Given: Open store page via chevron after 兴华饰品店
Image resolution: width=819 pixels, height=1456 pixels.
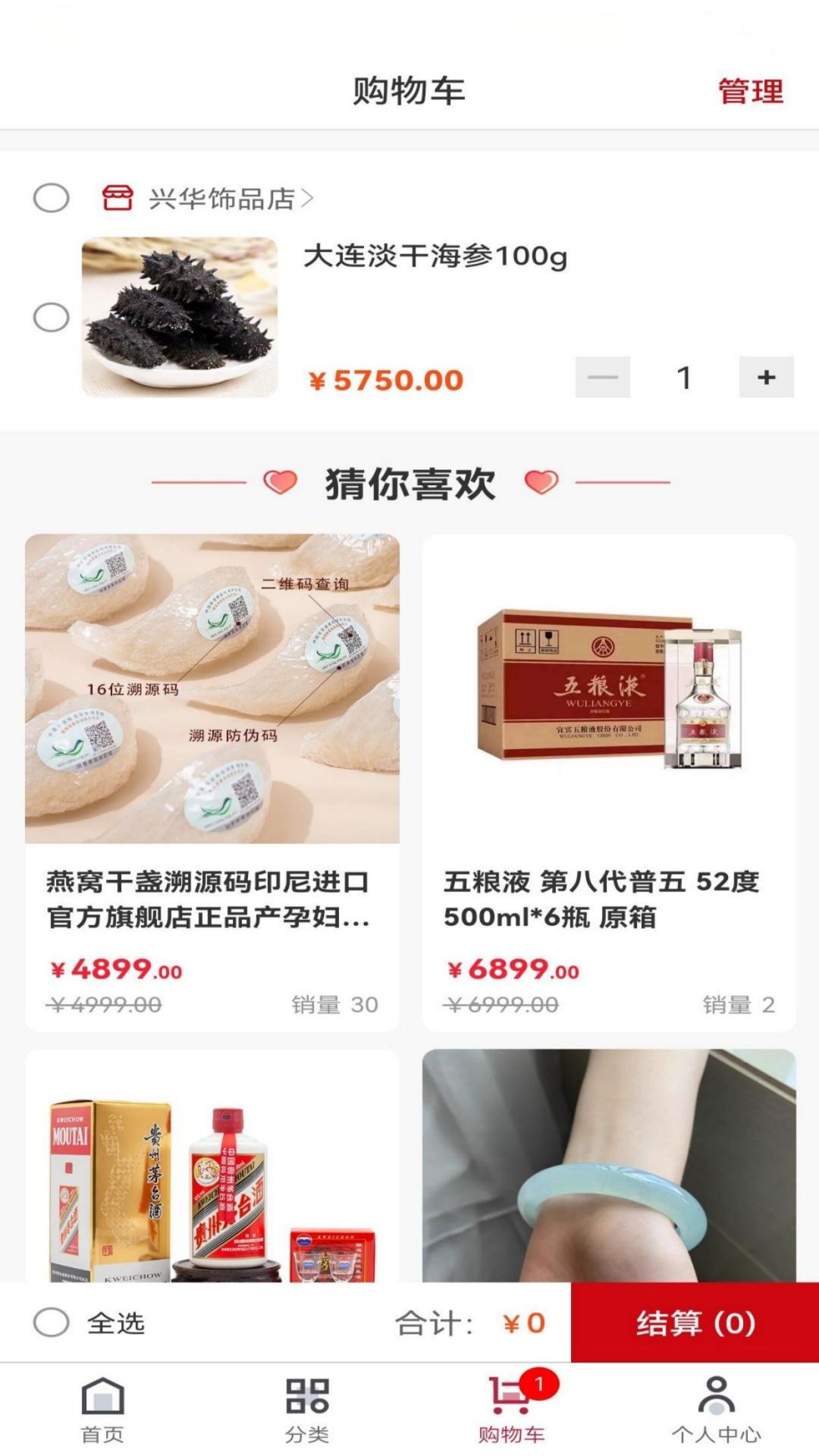Looking at the screenshot, I should click(308, 196).
